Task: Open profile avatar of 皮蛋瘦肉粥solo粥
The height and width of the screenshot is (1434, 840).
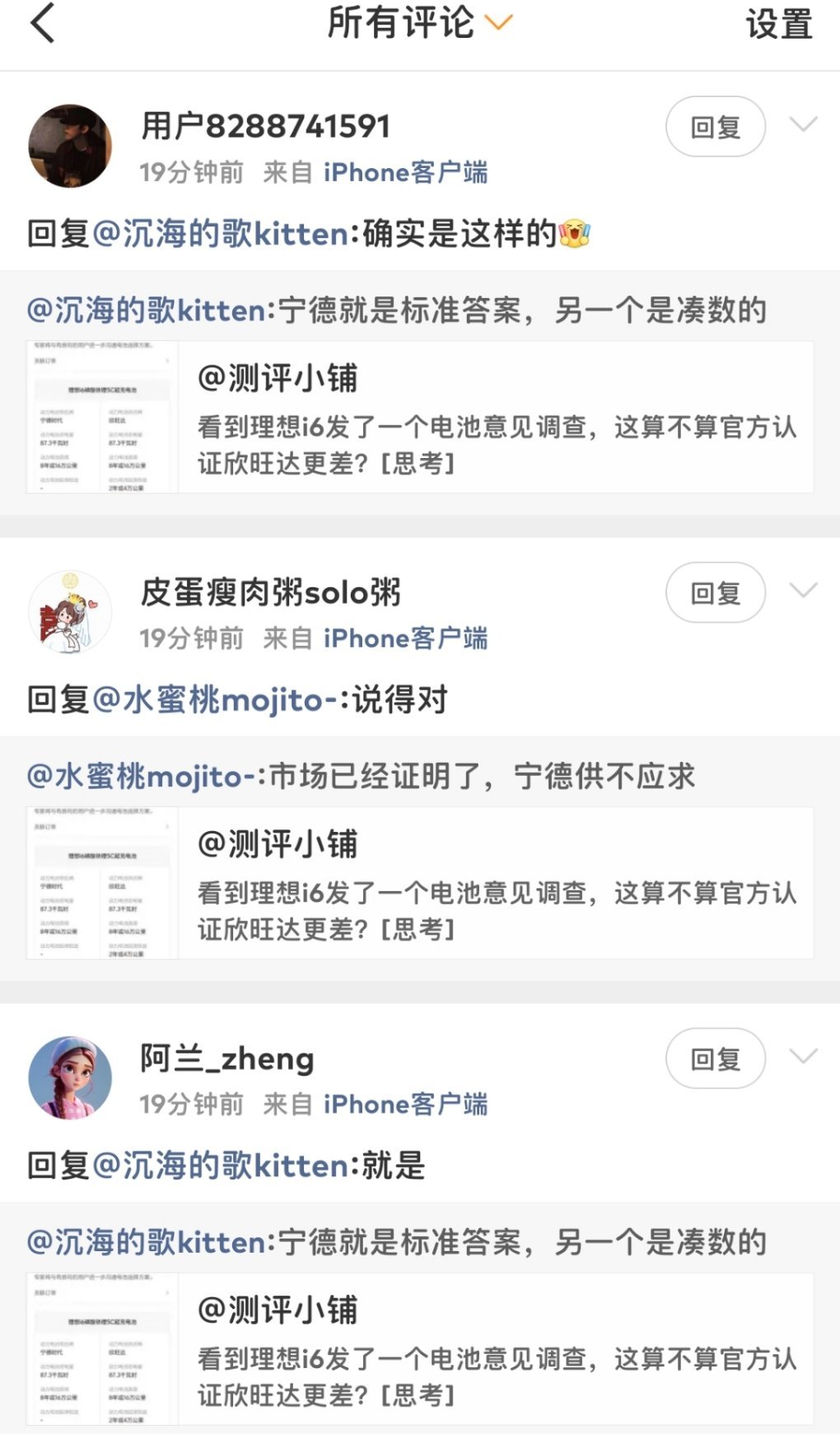Action: [x=70, y=611]
